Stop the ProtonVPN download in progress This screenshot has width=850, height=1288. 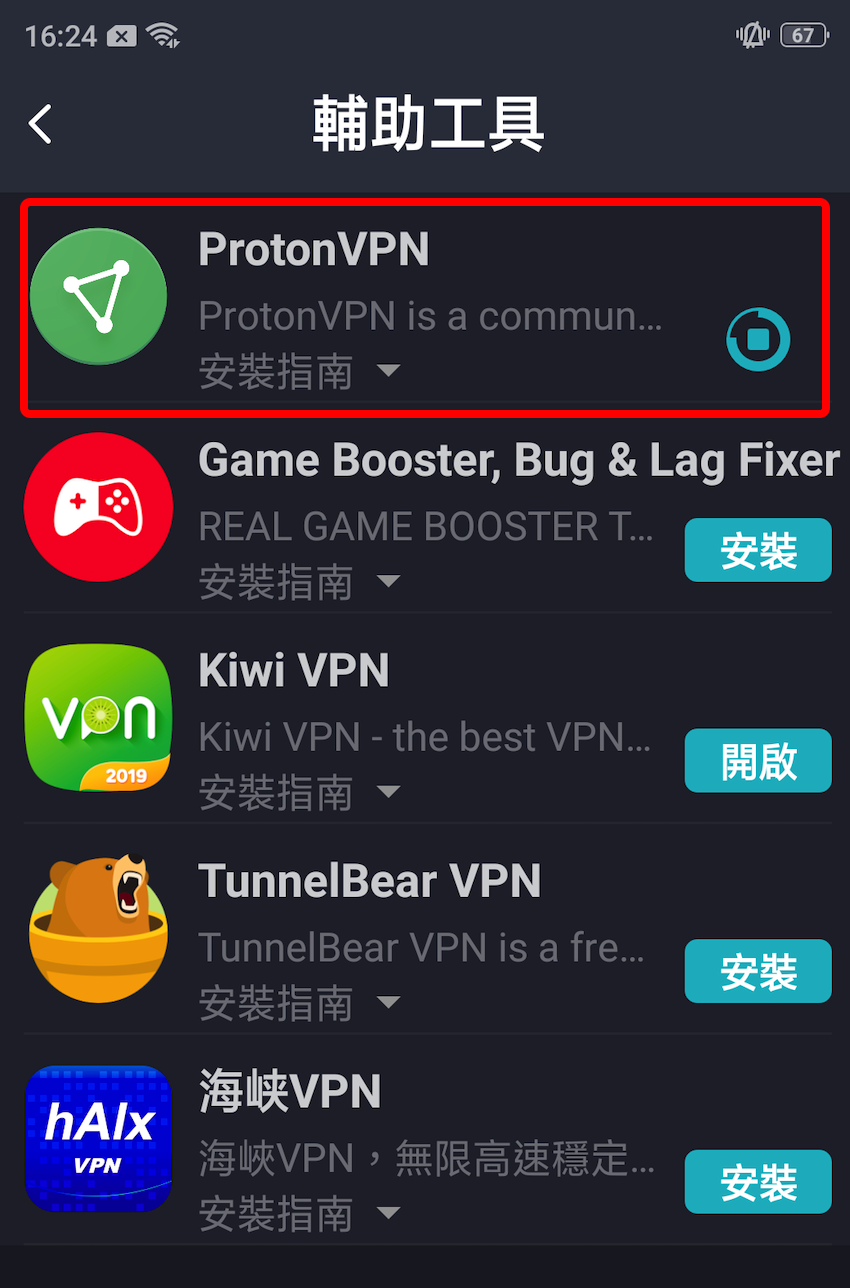[757, 339]
